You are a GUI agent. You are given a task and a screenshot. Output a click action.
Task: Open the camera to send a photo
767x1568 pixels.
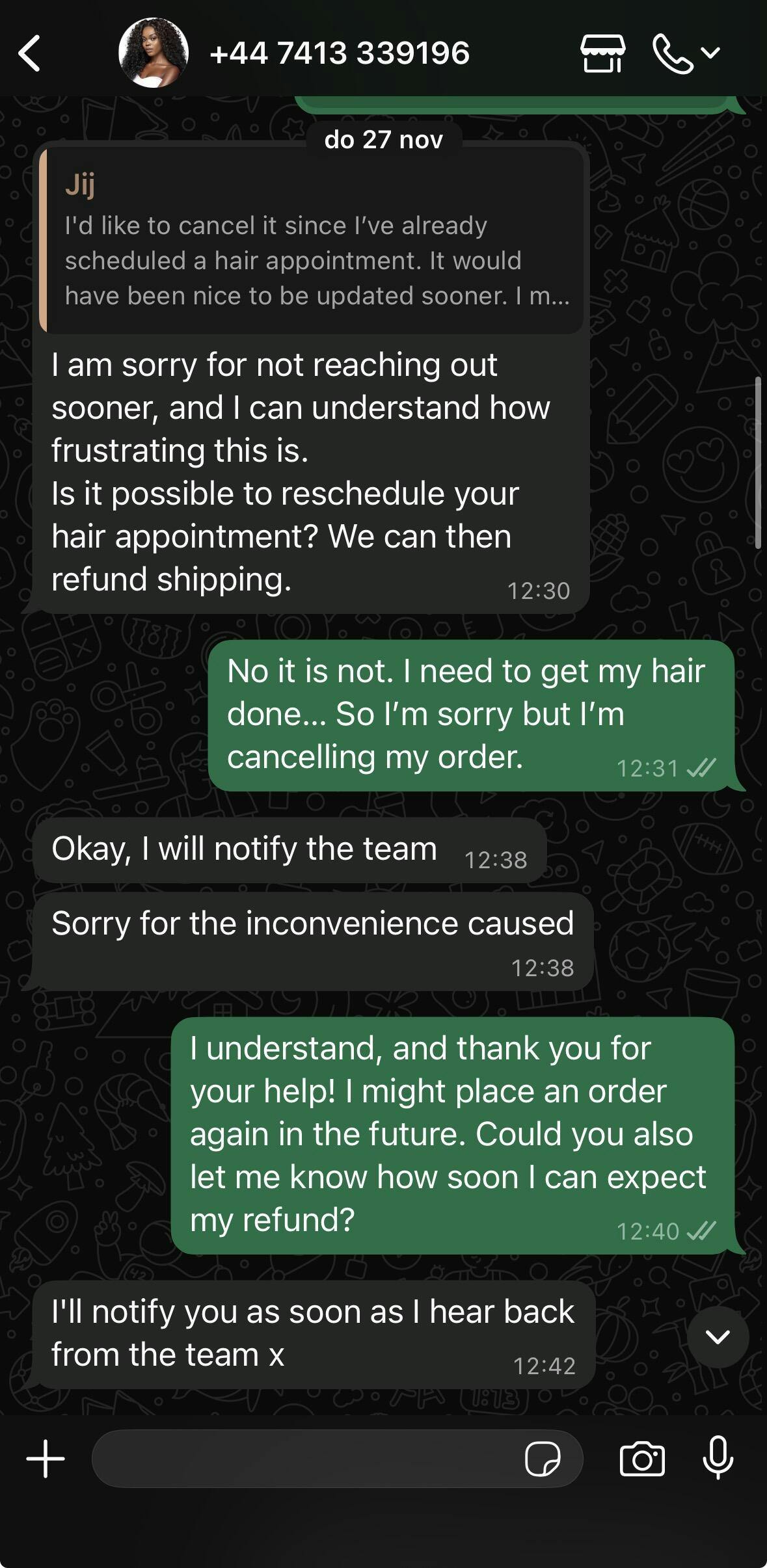(x=642, y=1459)
